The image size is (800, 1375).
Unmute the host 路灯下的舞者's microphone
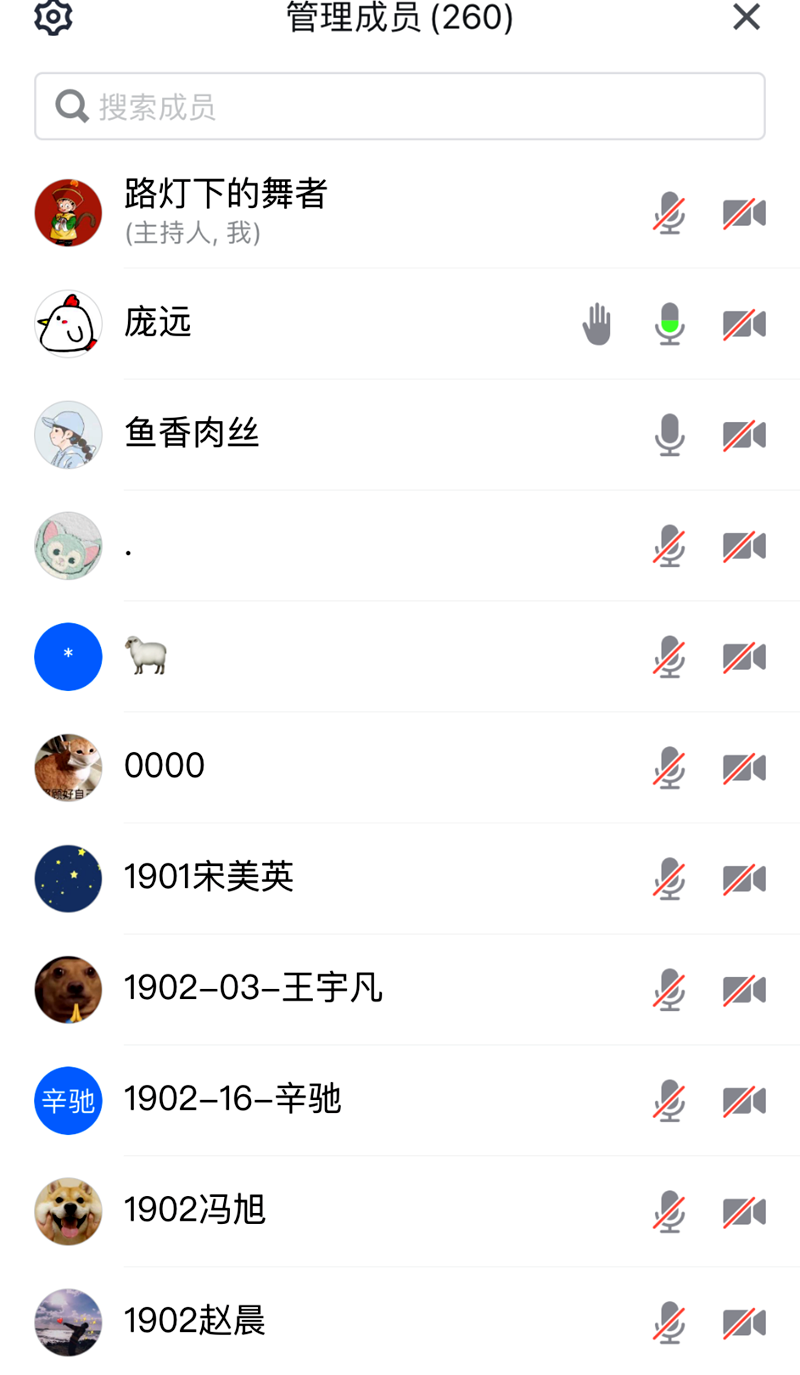point(668,212)
